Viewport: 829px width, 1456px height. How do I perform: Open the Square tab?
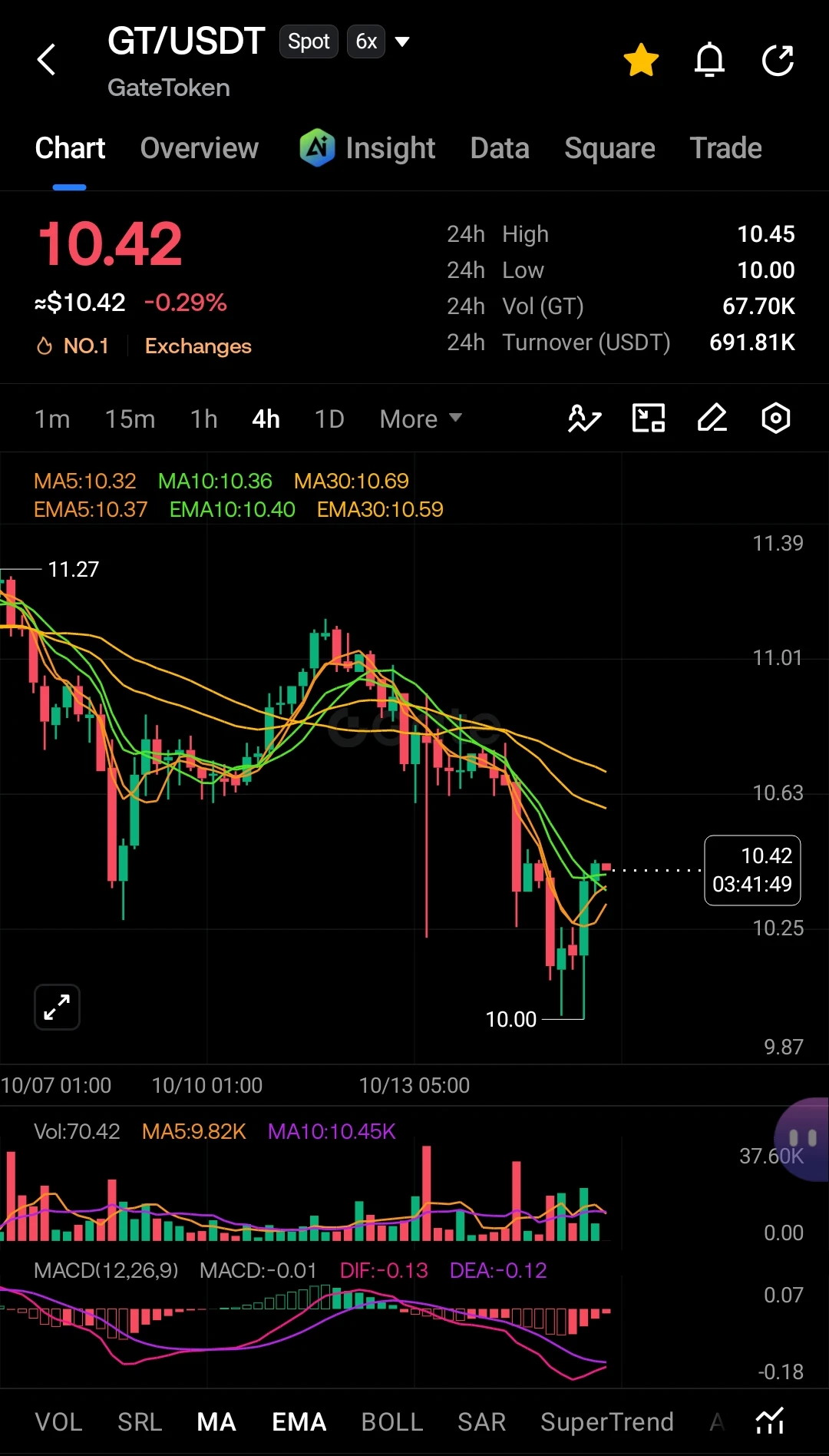point(609,148)
